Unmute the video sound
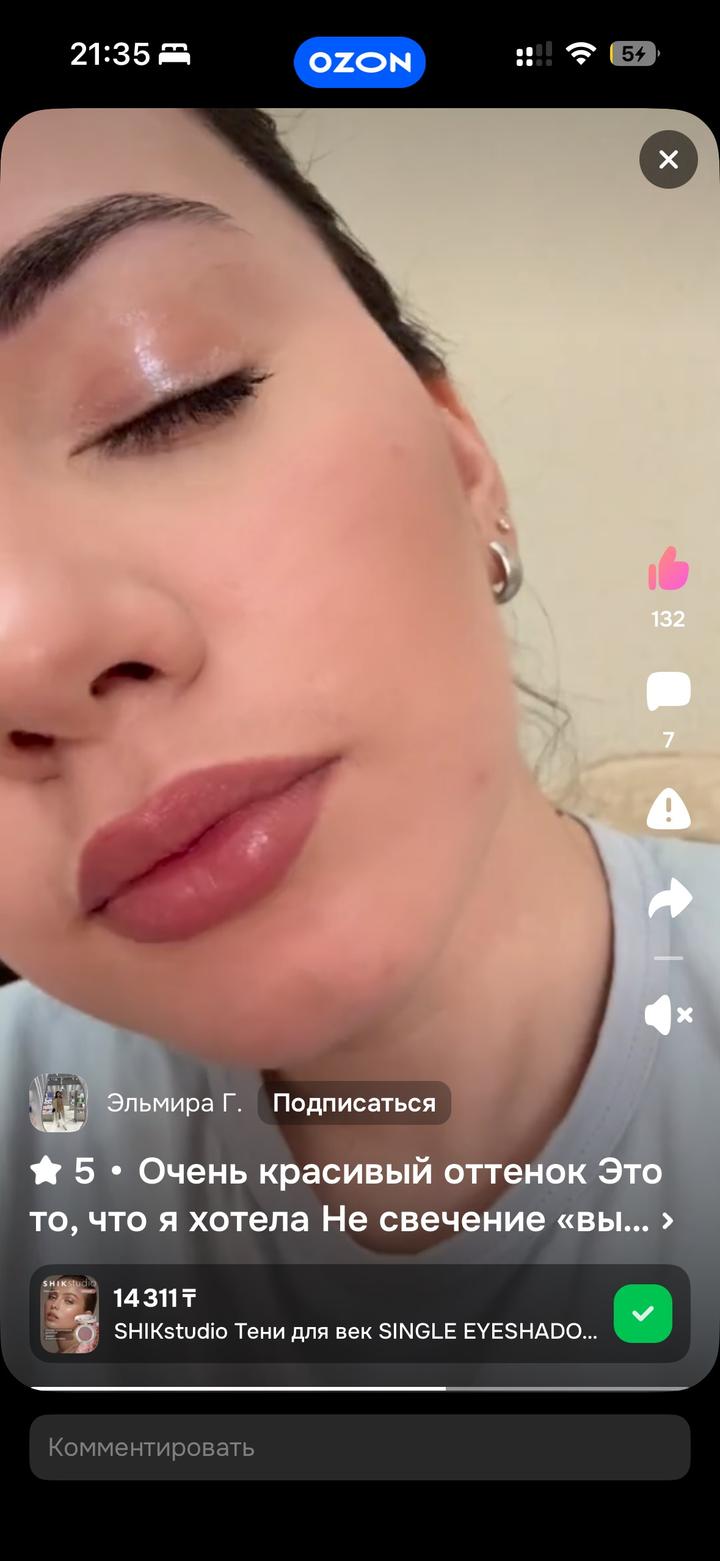720x1561 pixels. tap(668, 1015)
